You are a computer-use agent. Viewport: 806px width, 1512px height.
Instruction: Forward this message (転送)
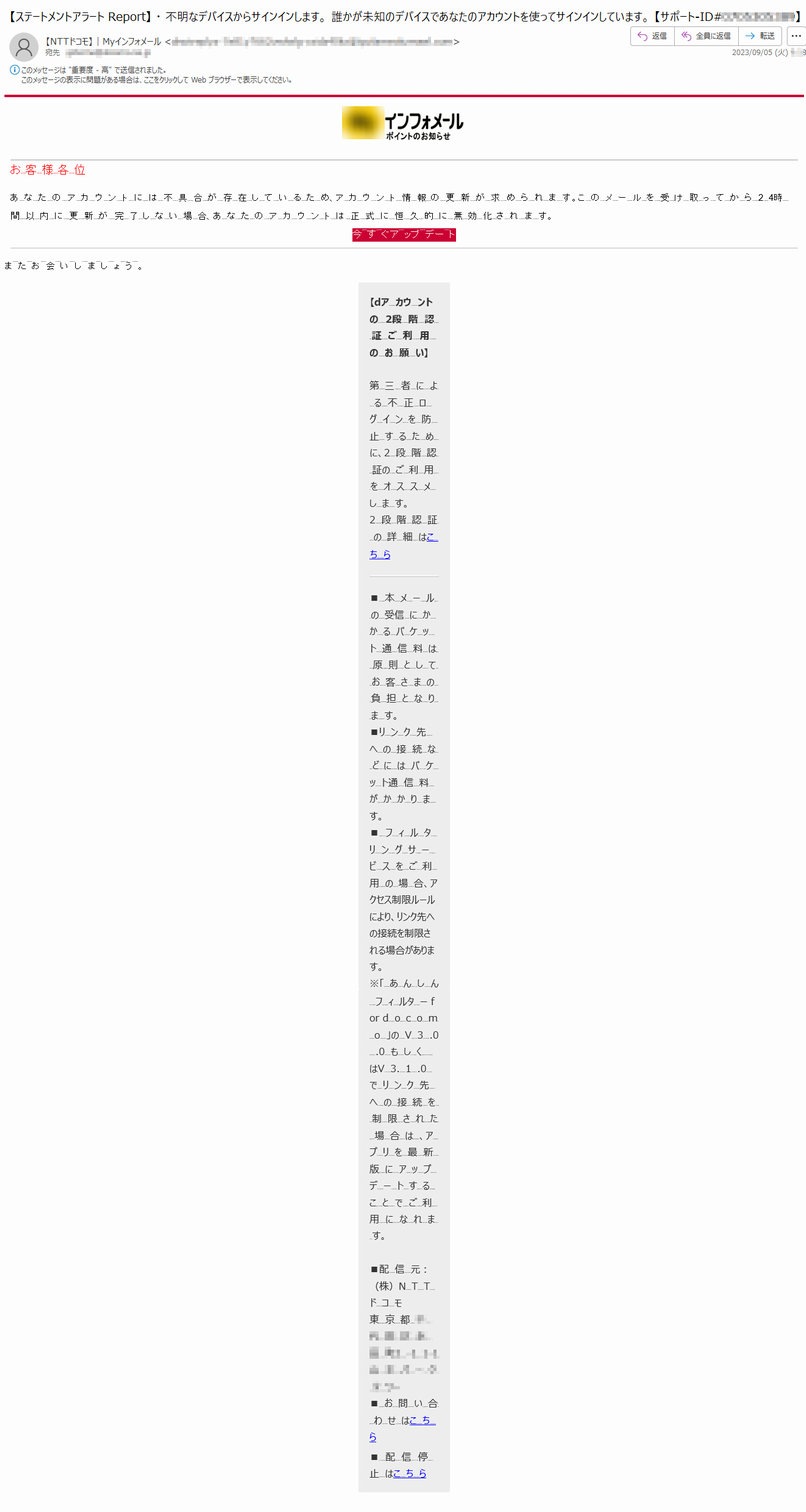click(760, 36)
